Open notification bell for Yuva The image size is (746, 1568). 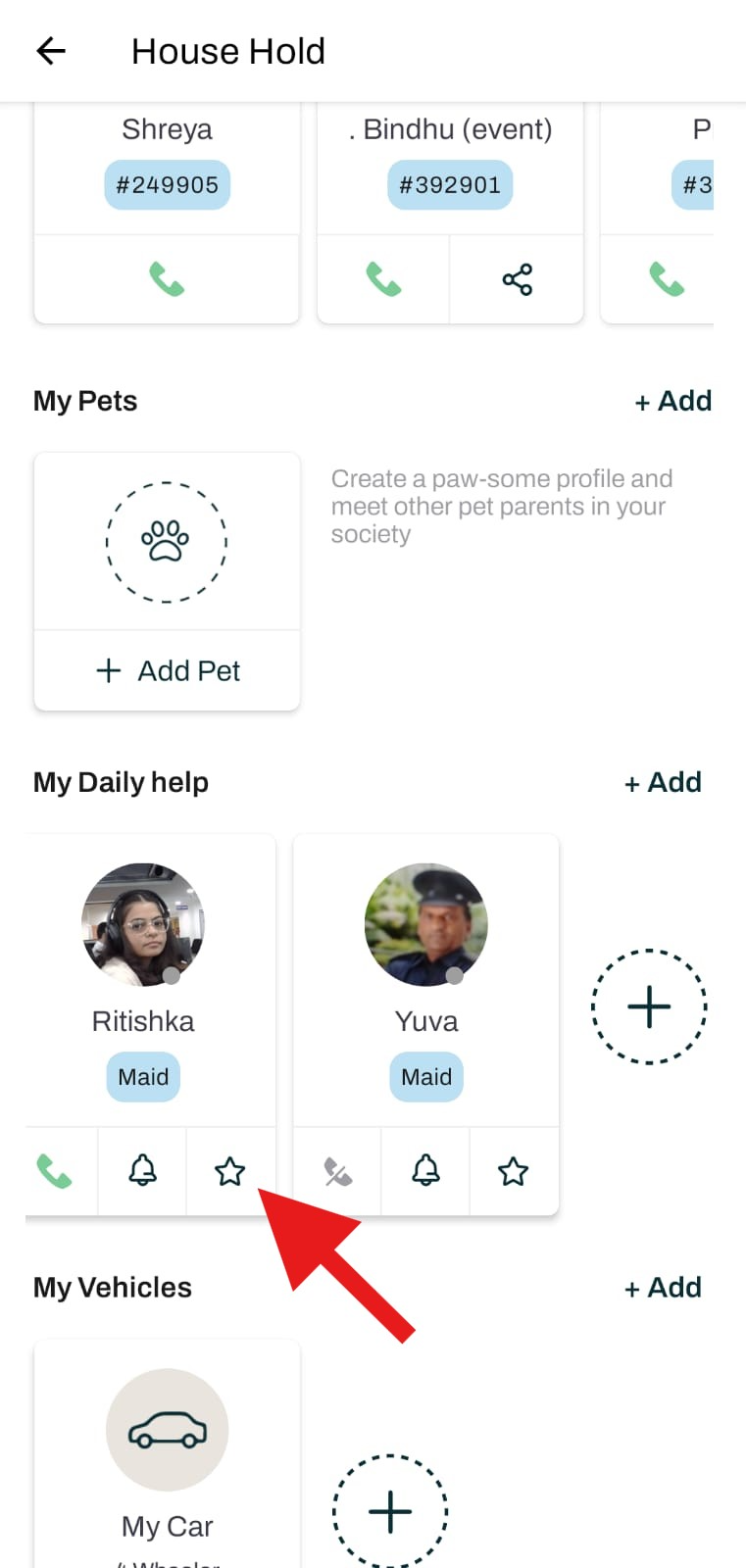(425, 1170)
